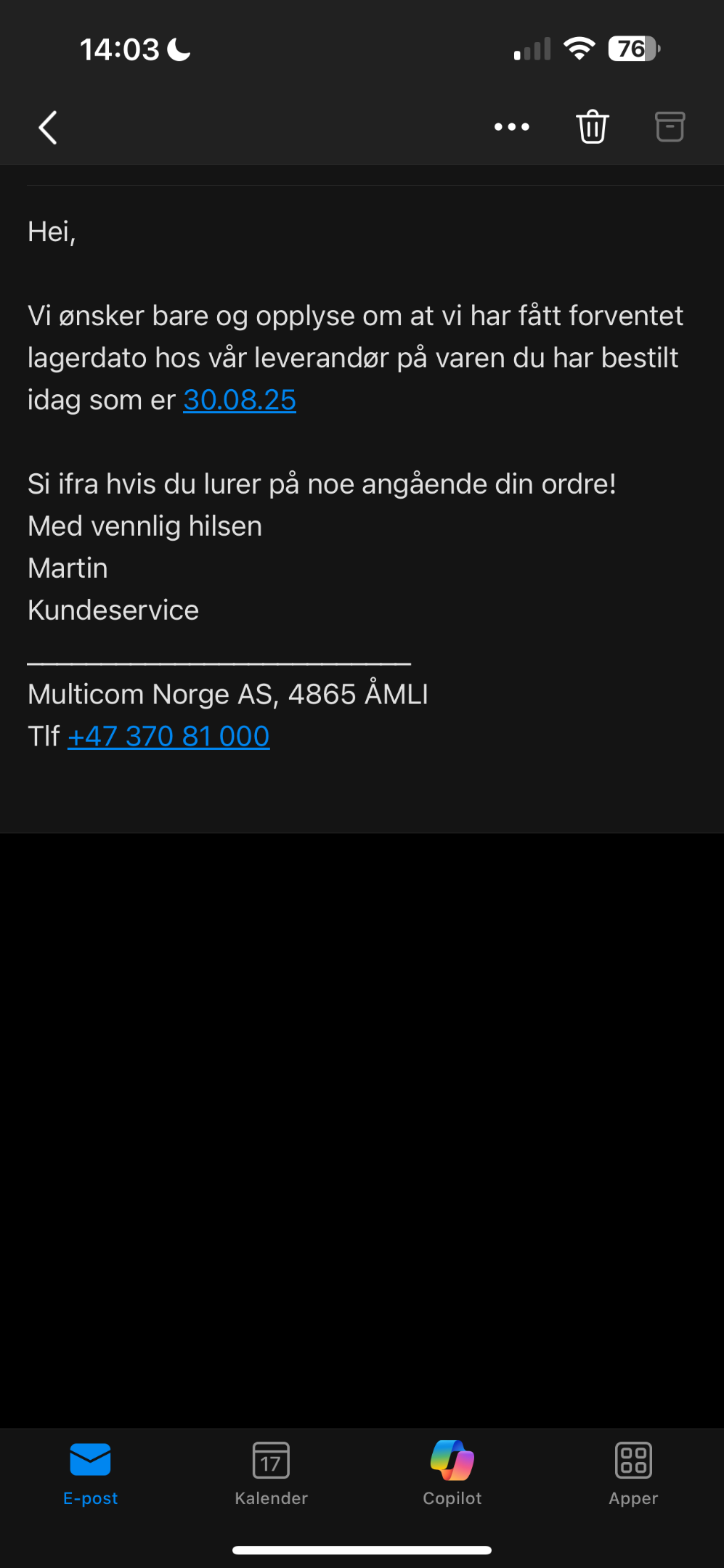Archive this email
Screen dimensions: 724x1568
pos(670,127)
